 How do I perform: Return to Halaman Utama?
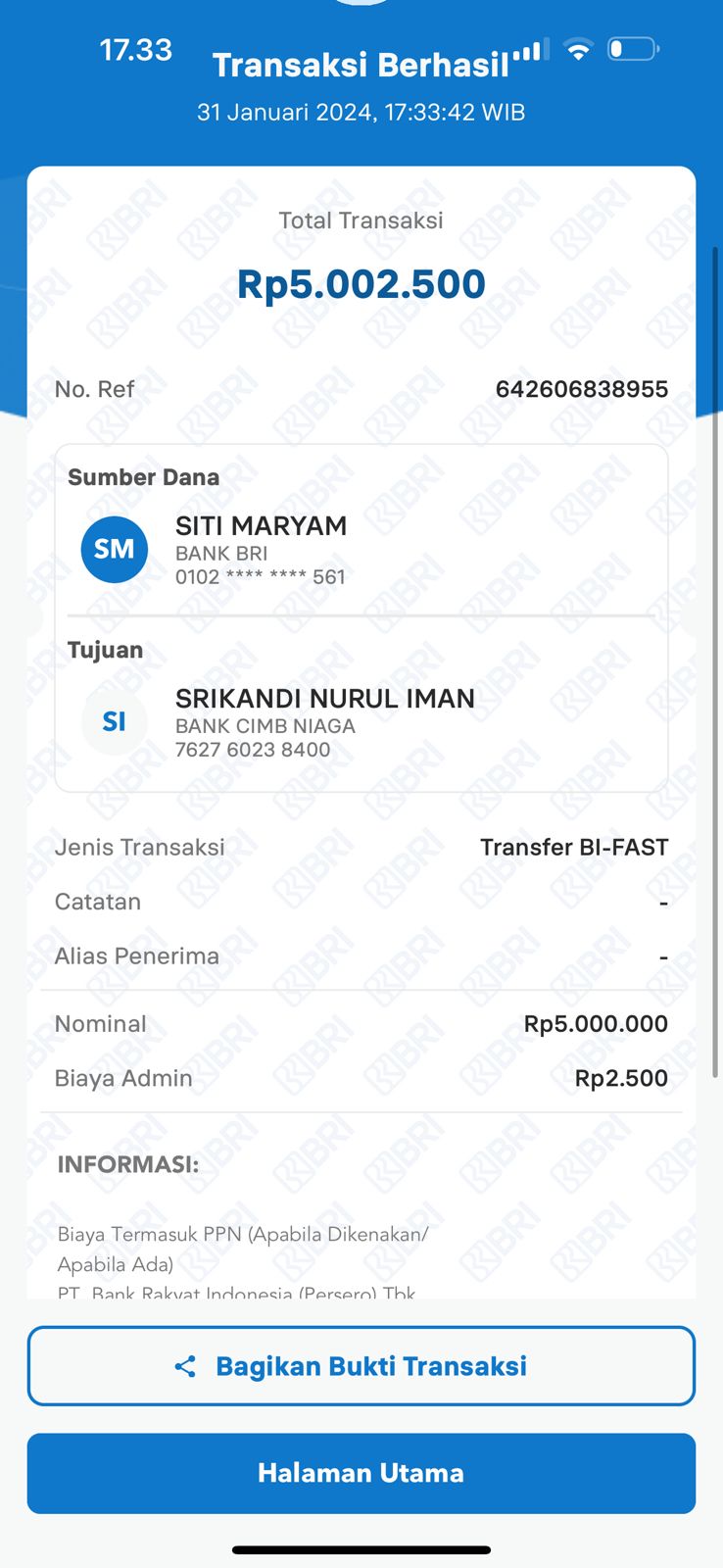pyautogui.click(x=361, y=1473)
